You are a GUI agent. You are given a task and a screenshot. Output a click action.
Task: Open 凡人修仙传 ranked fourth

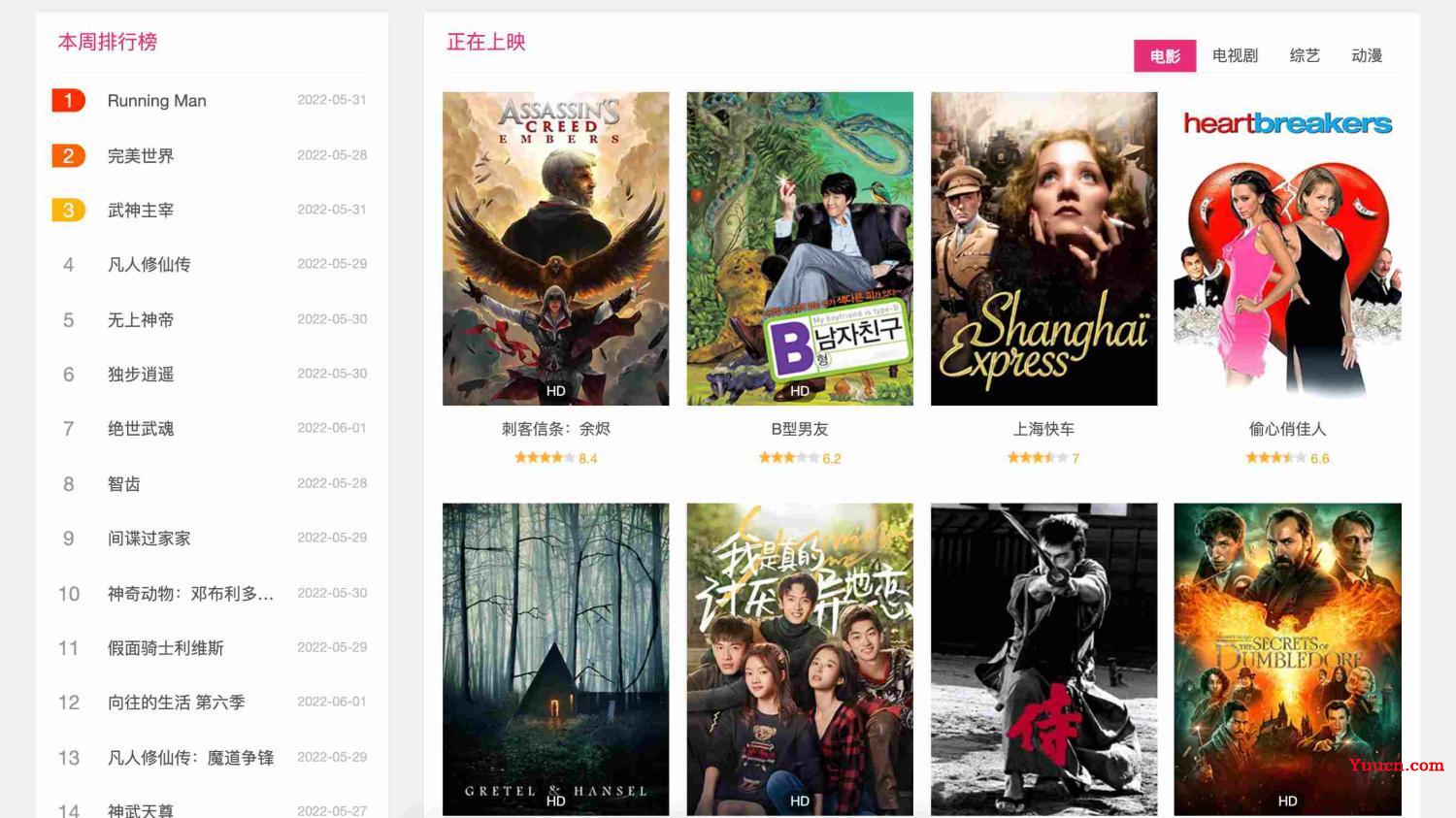click(149, 264)
